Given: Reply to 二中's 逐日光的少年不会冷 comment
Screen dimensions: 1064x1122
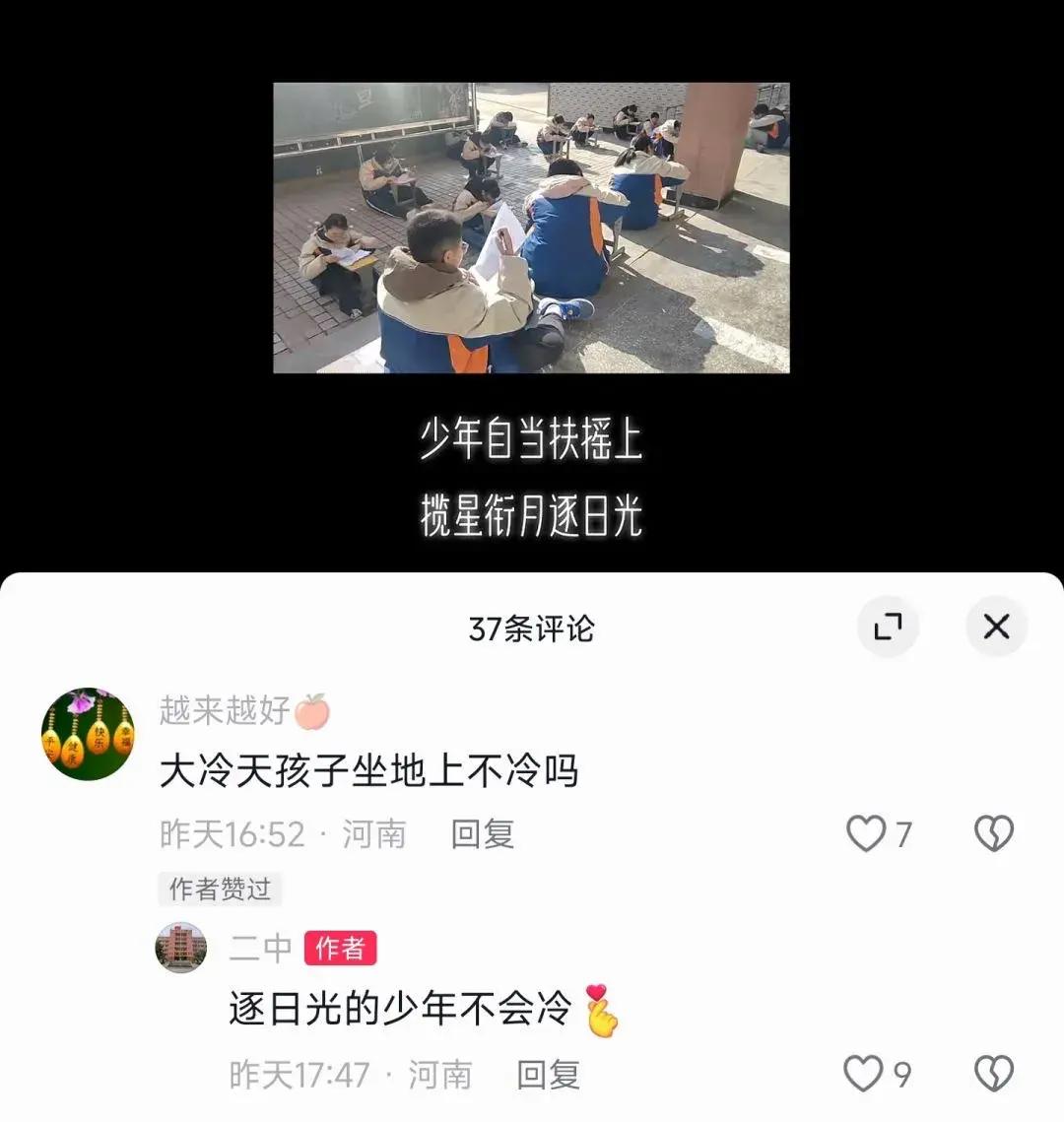Looking at the screenshot, I should click(x=548, y=1075).
